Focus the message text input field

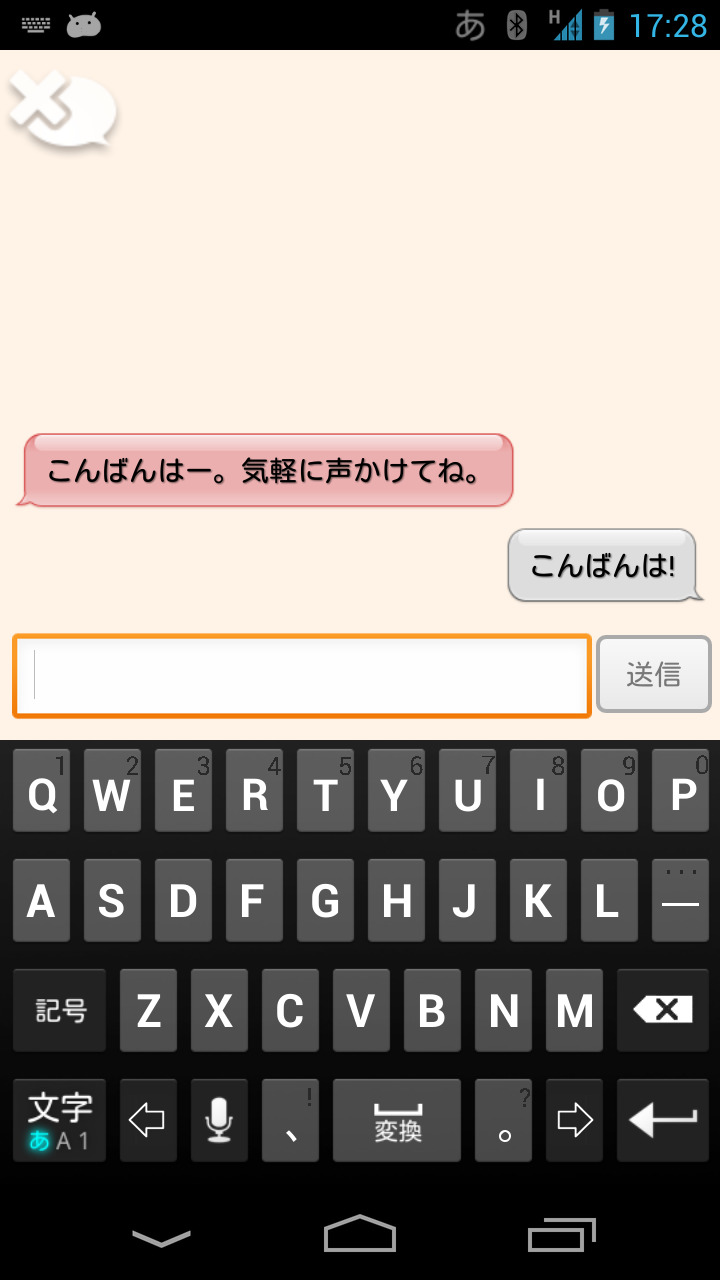(301, 676)
